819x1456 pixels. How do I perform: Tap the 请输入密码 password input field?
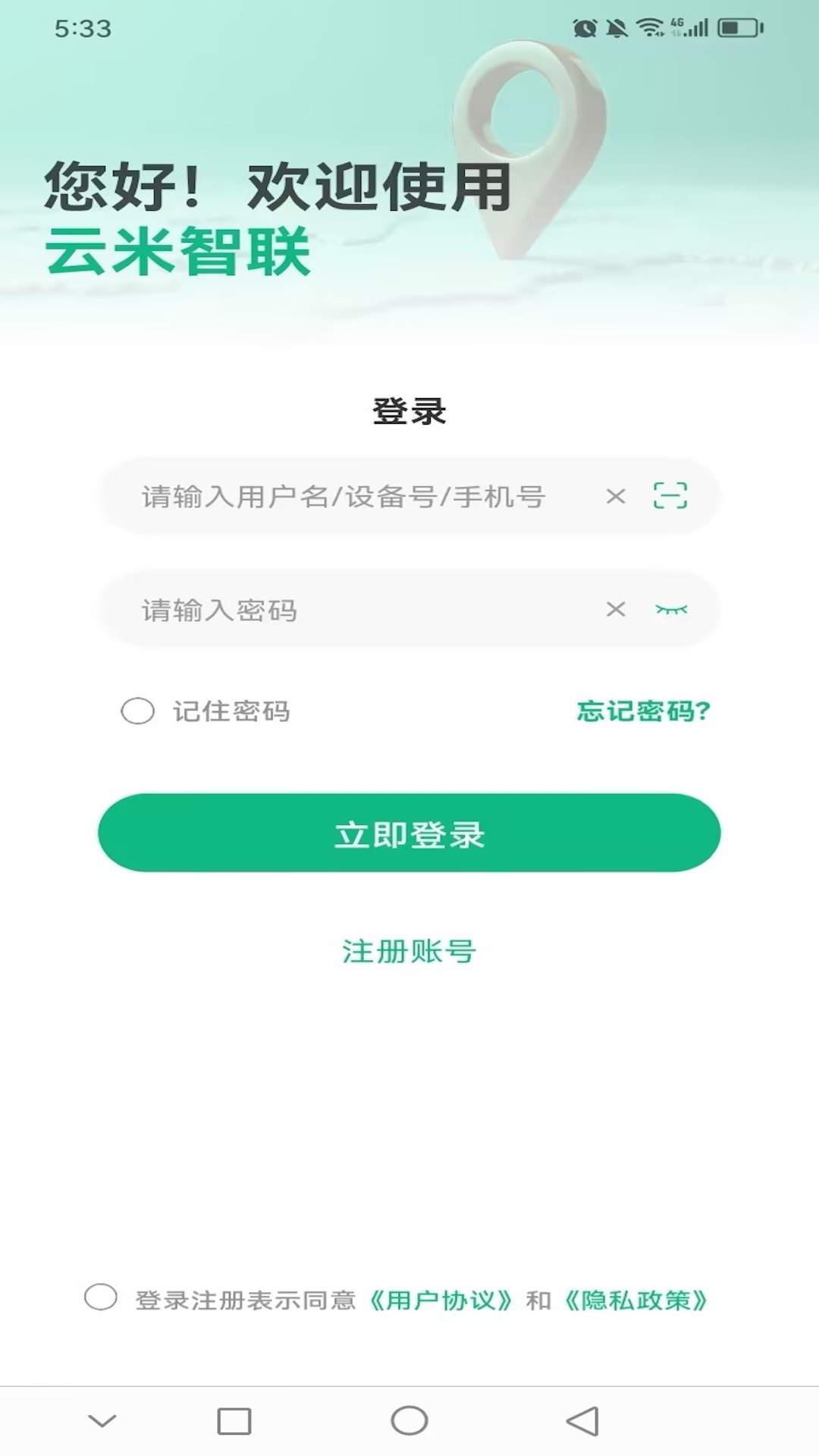(x=341, y=609)
